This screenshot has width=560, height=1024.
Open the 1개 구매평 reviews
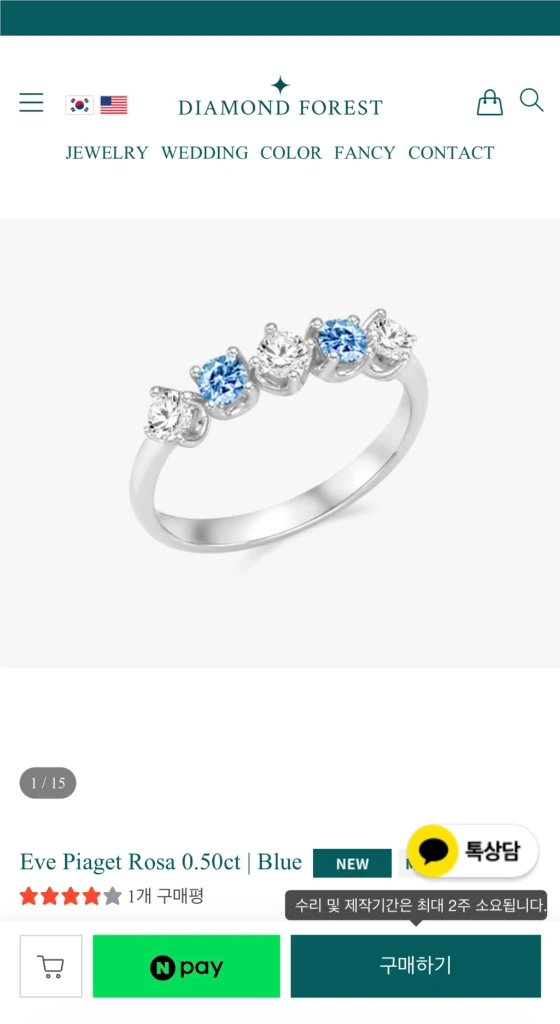165,896
